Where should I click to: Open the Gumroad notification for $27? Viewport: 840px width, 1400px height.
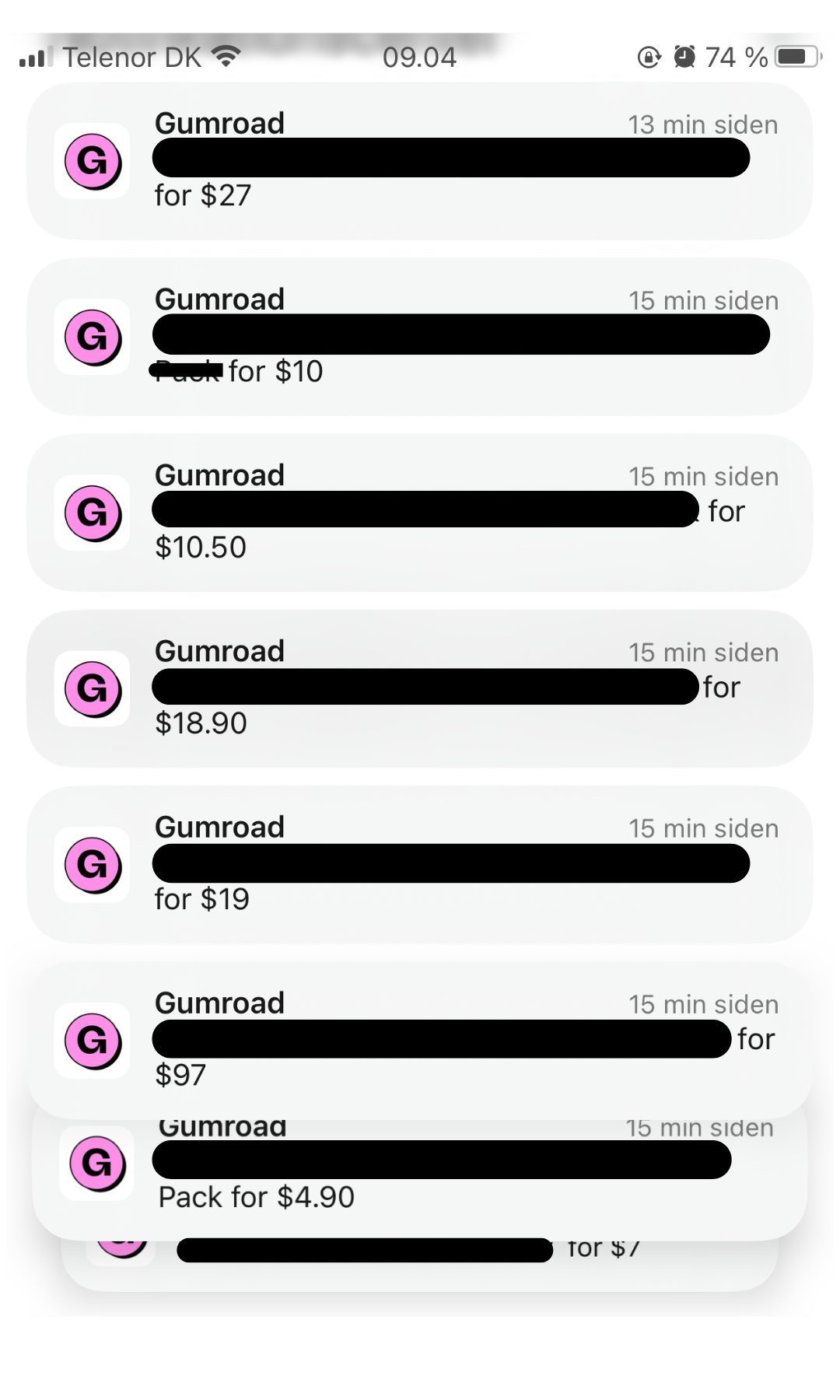point(420,161)
